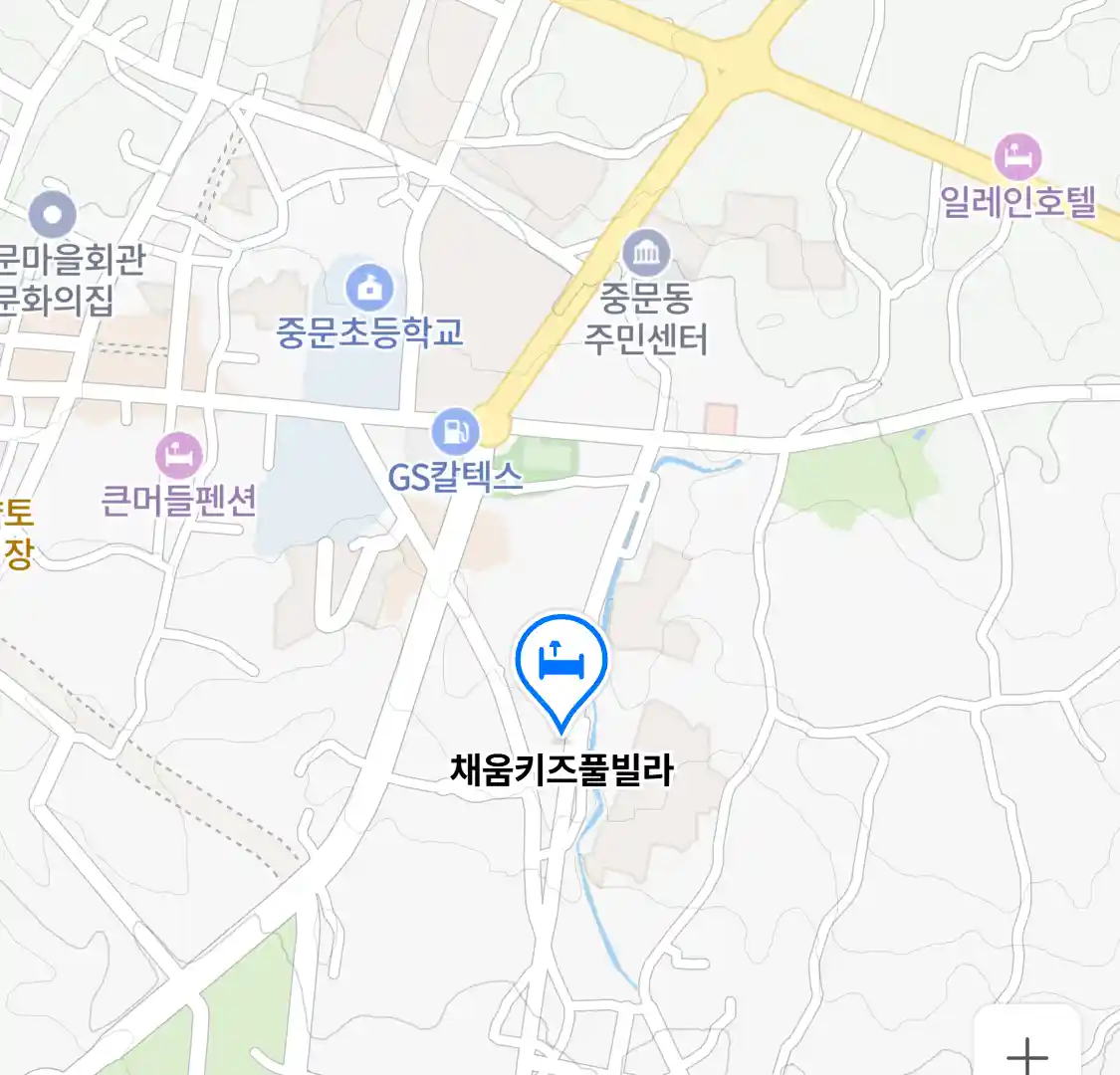Select the GS칼텍스 gas station marker

click(456, 432)
